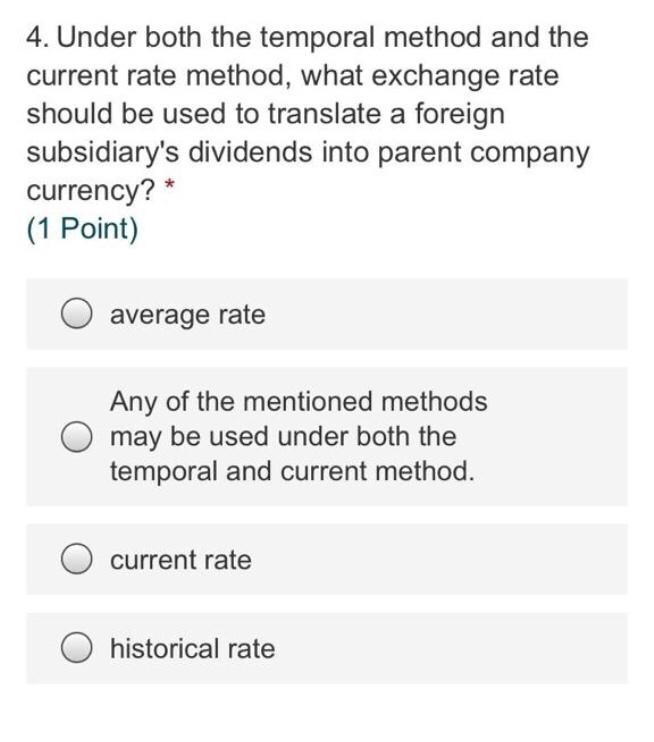This screenshot has width=654, height=742.
Task: Select the 'average rate' answer option
Action: point(81,315)
